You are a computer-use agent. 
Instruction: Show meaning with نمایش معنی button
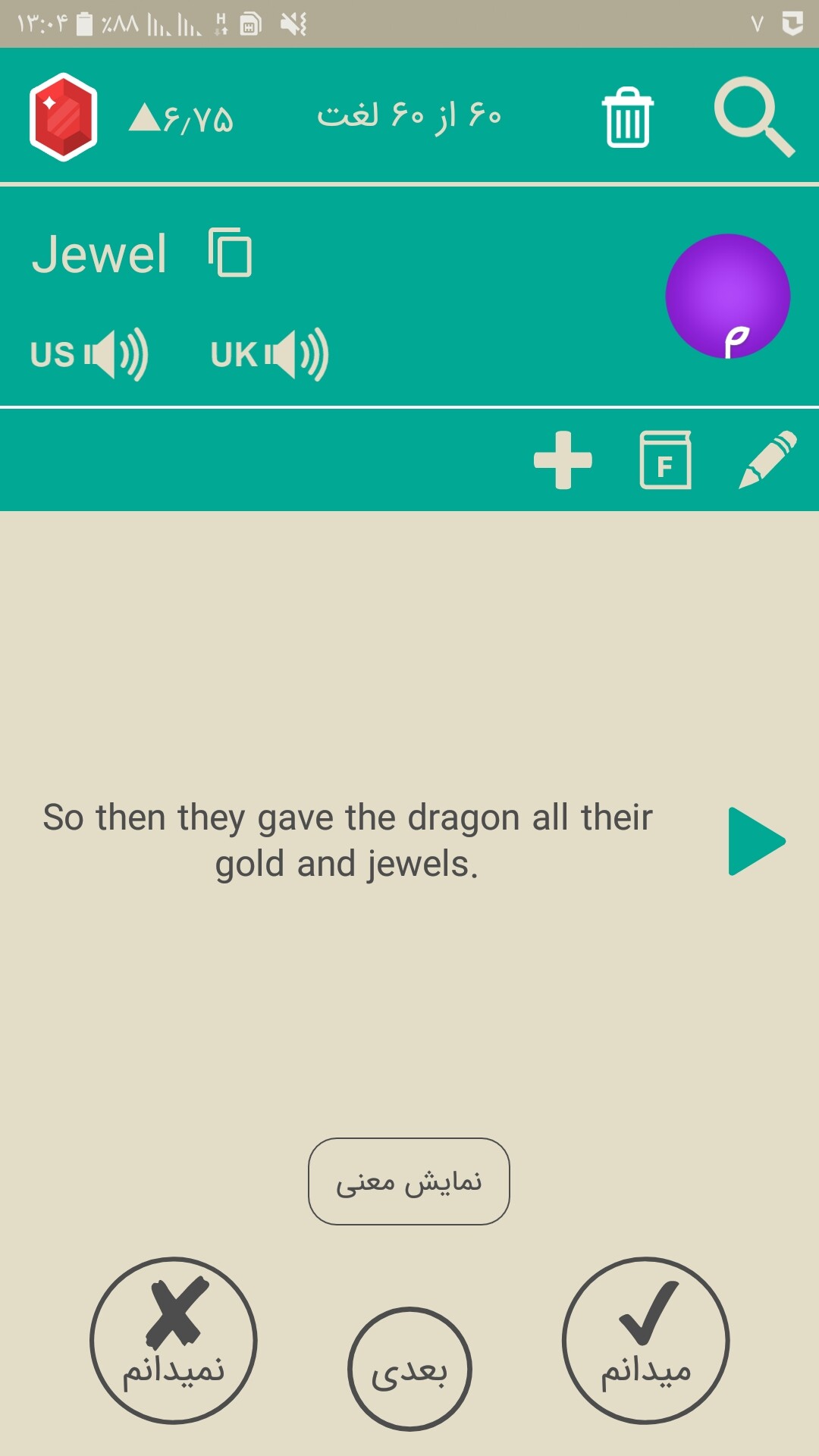click(409, 1181)
